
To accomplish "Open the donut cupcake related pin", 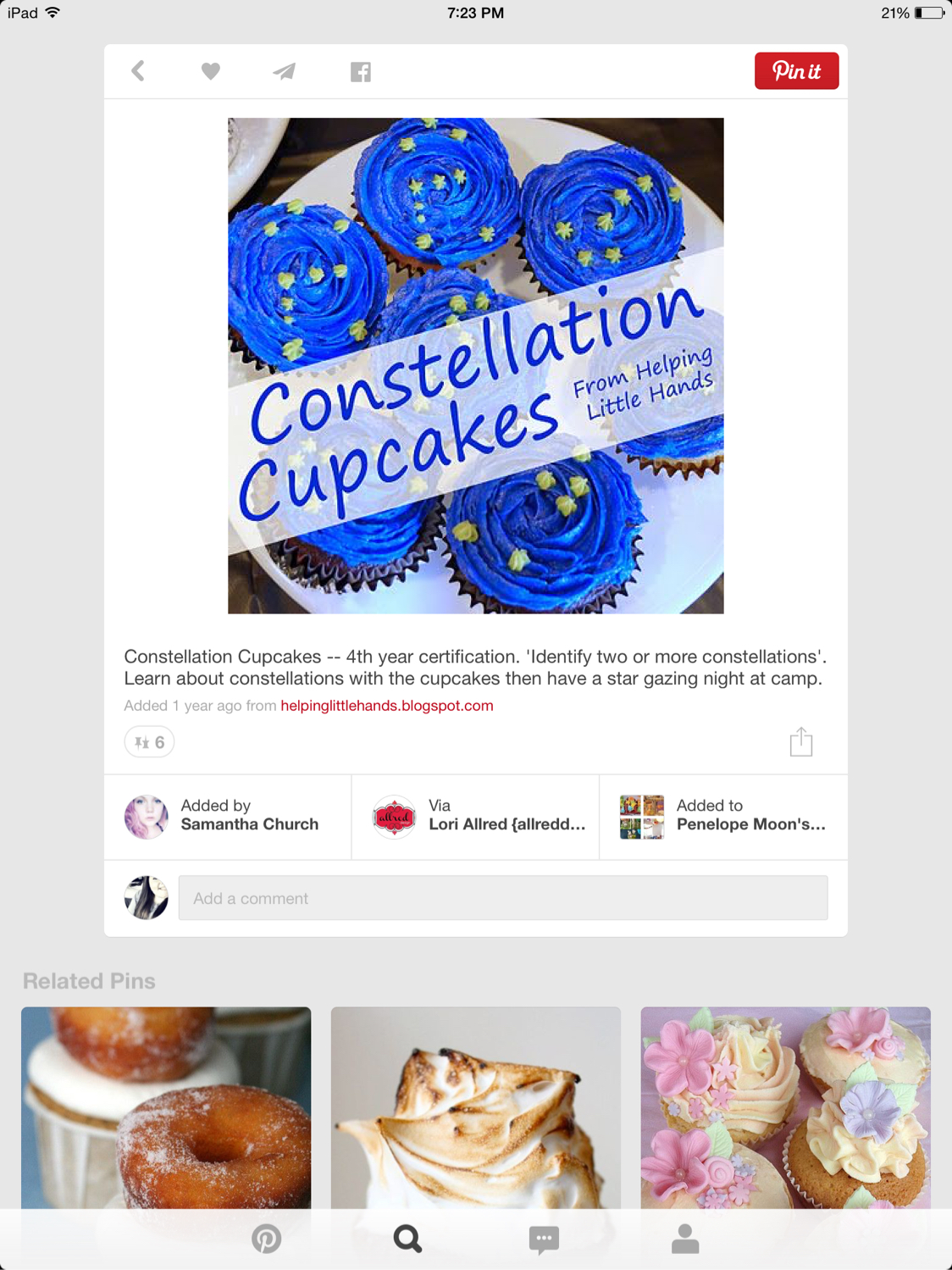I will [166, 1106].
